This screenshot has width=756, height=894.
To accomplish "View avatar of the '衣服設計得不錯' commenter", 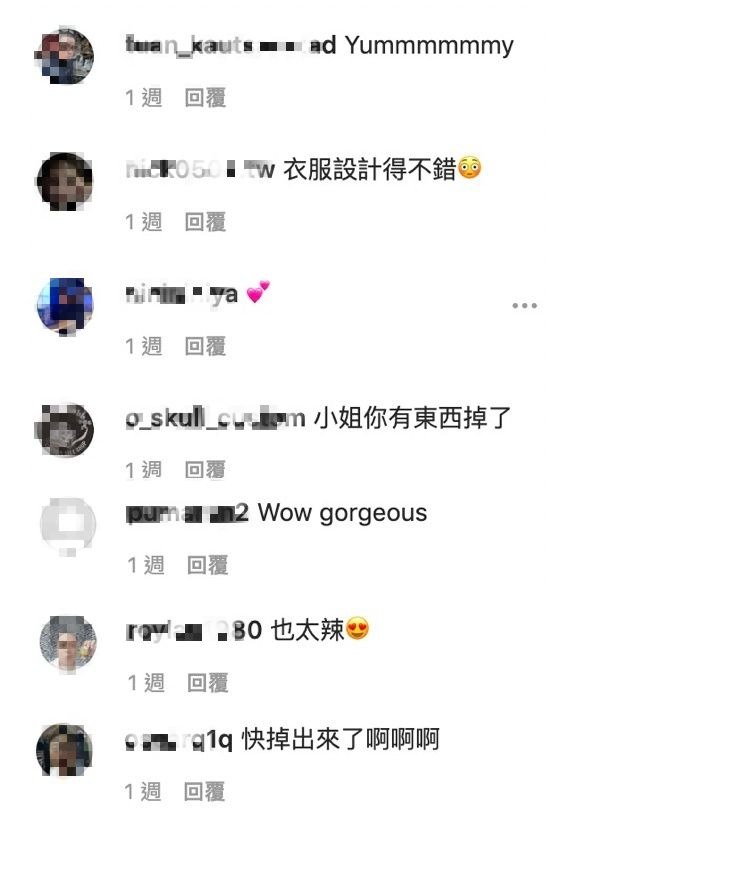I will 65,181.
